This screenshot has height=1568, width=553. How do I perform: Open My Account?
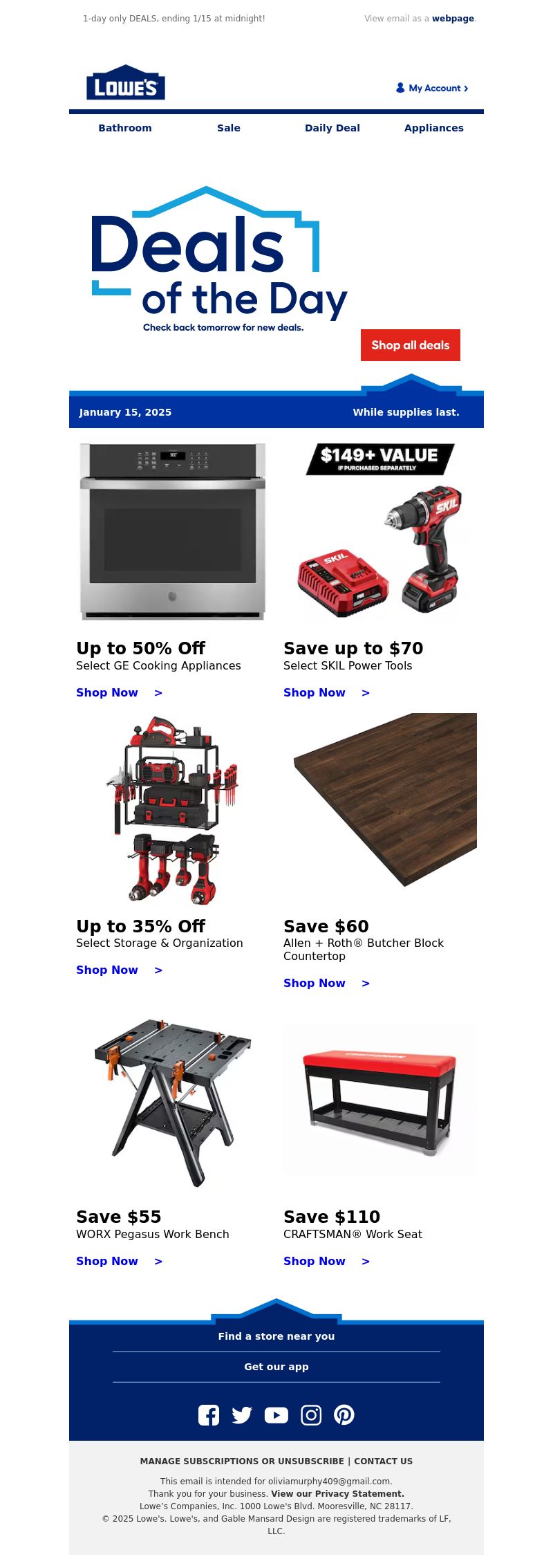tap(432, 88)
